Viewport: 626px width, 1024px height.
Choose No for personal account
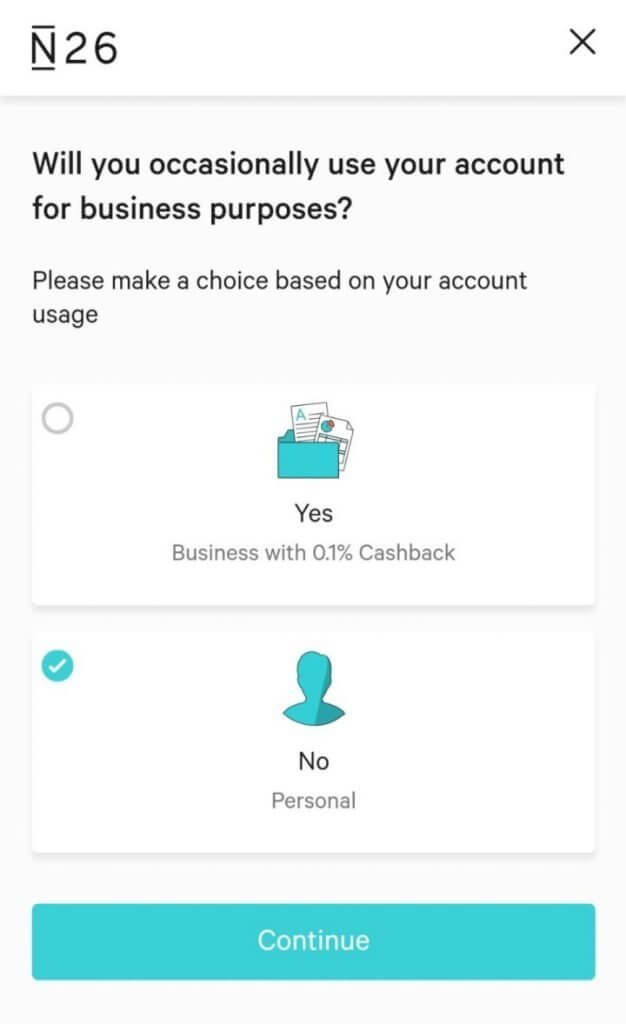click(x=313, y=741)
